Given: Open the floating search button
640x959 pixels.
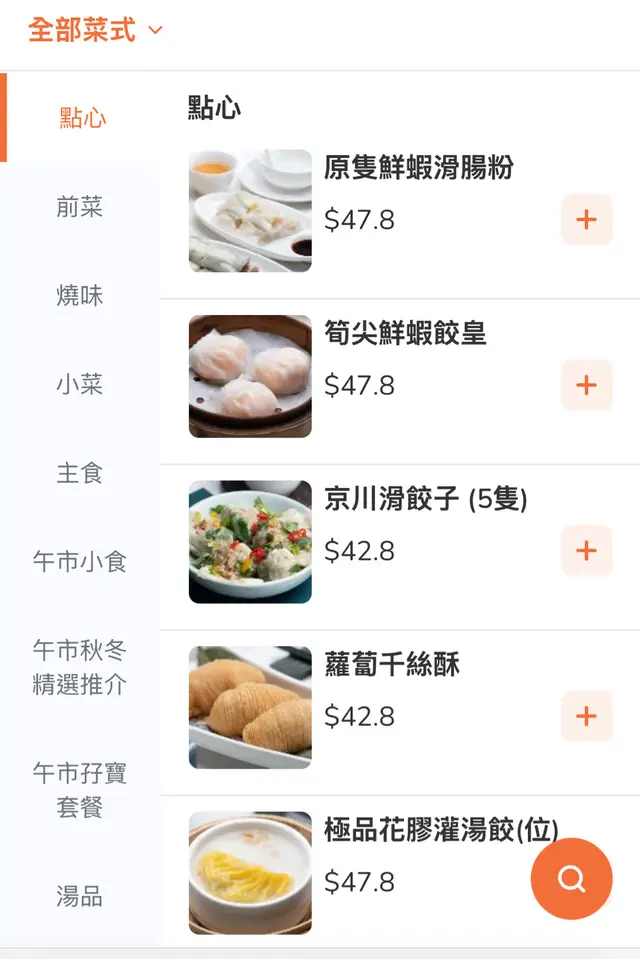Looking at the screenshot, I should (571, 879).
